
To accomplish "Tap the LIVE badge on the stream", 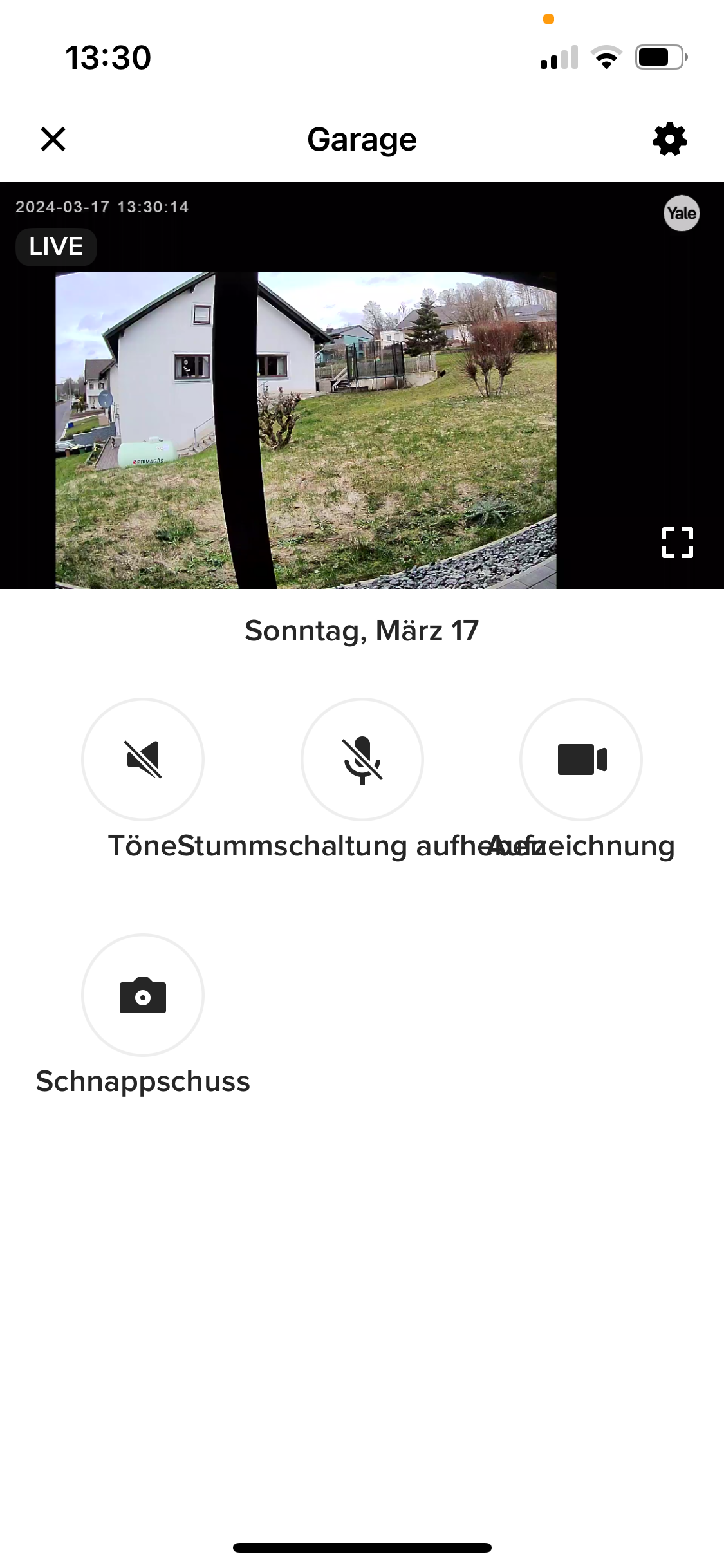I will (x=55, y=246).
